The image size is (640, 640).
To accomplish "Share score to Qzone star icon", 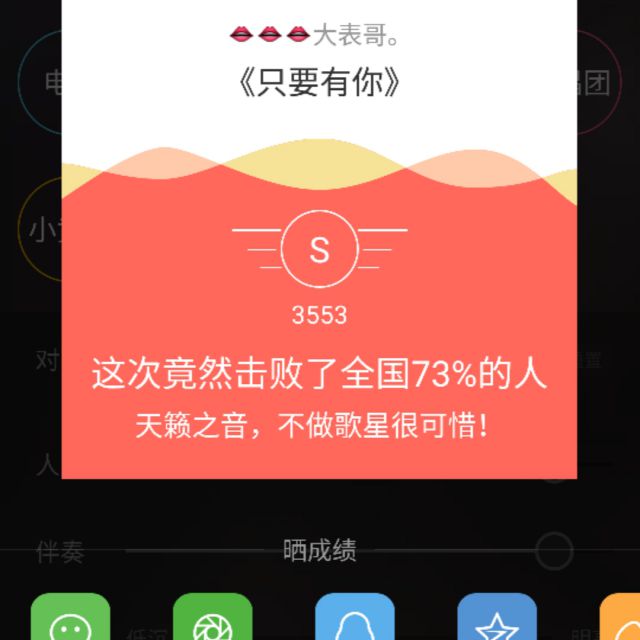I will click(x=496, y=620).
